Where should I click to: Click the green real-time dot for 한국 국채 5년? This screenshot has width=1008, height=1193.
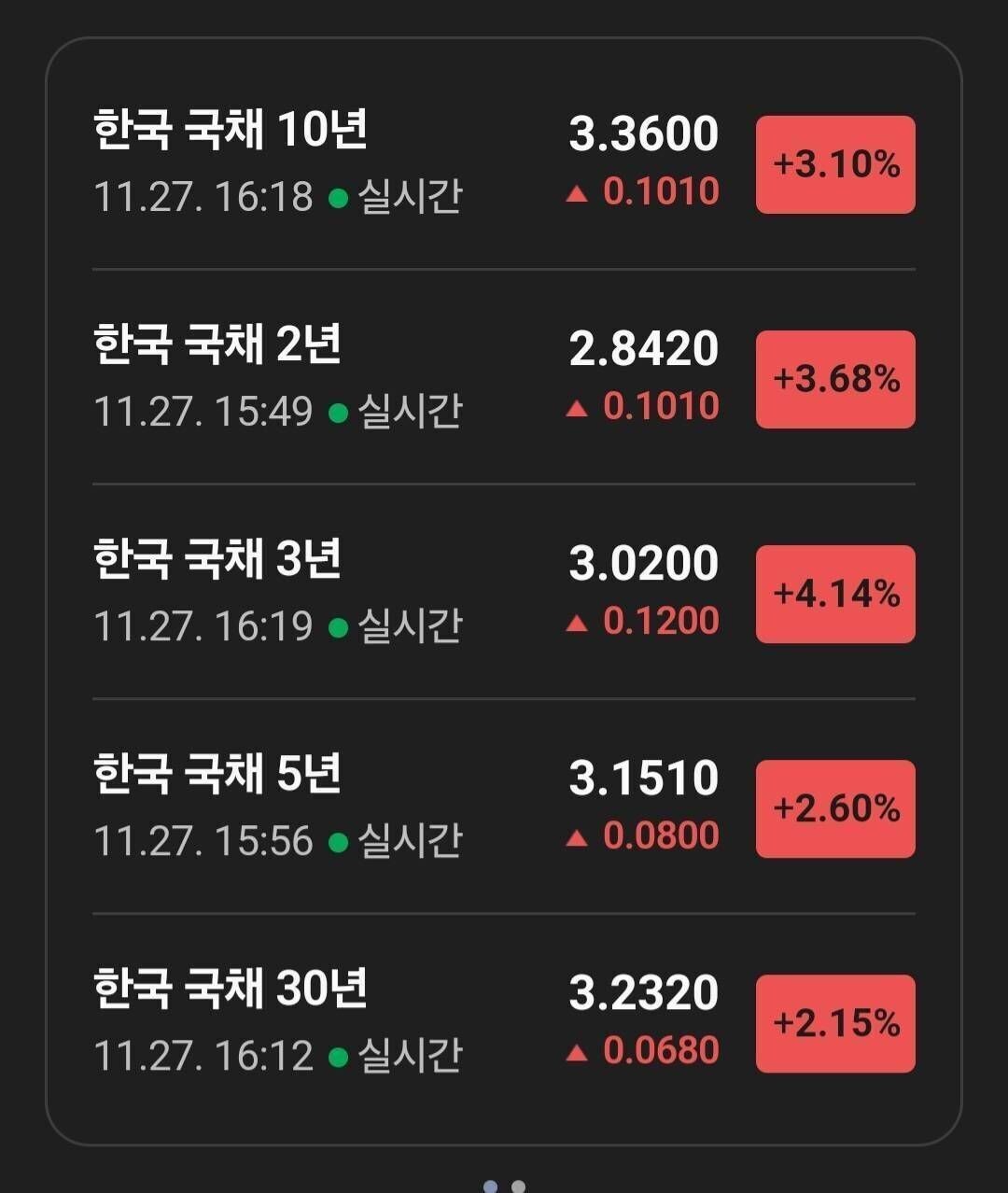(x=339, y=841)
